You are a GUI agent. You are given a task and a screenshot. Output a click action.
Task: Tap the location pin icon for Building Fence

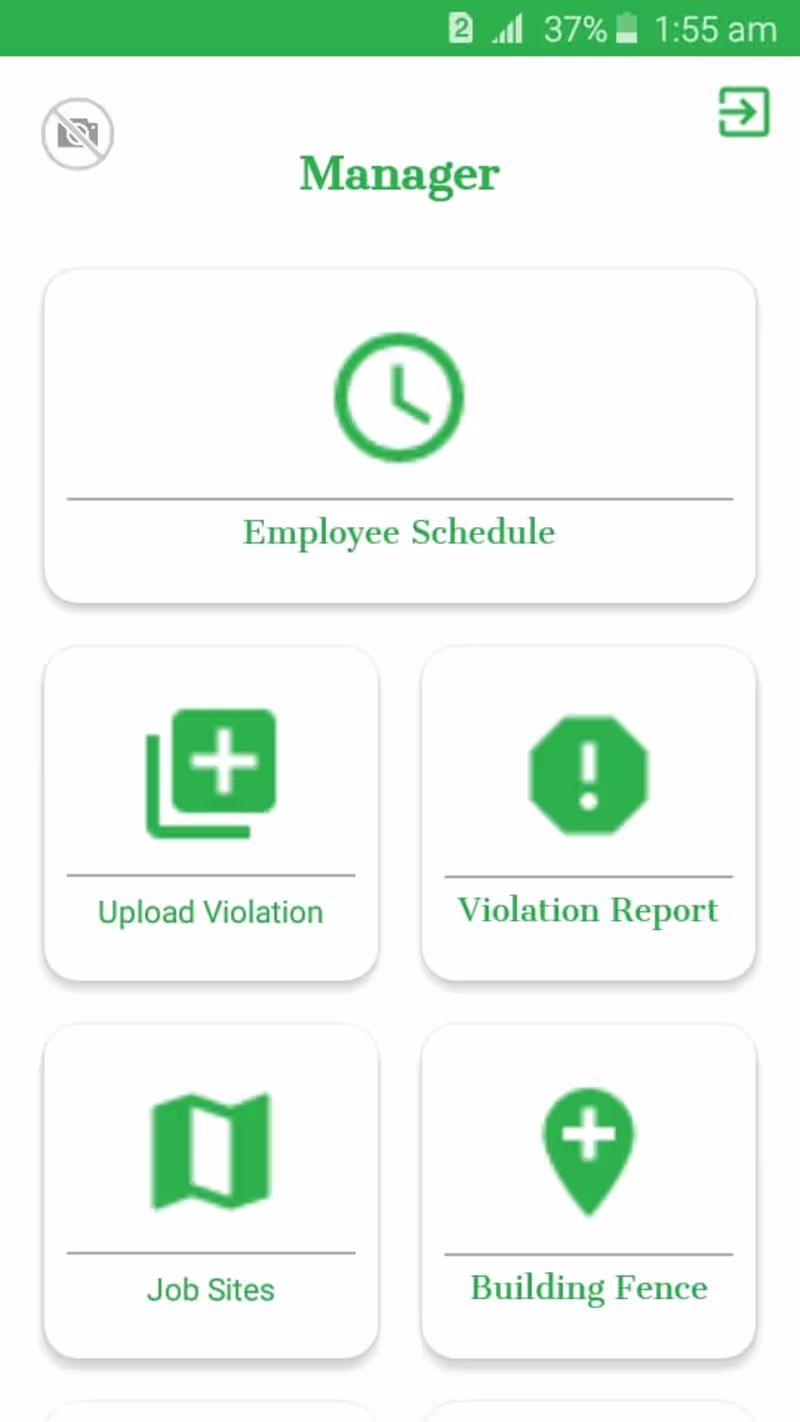click(588, 1150)
